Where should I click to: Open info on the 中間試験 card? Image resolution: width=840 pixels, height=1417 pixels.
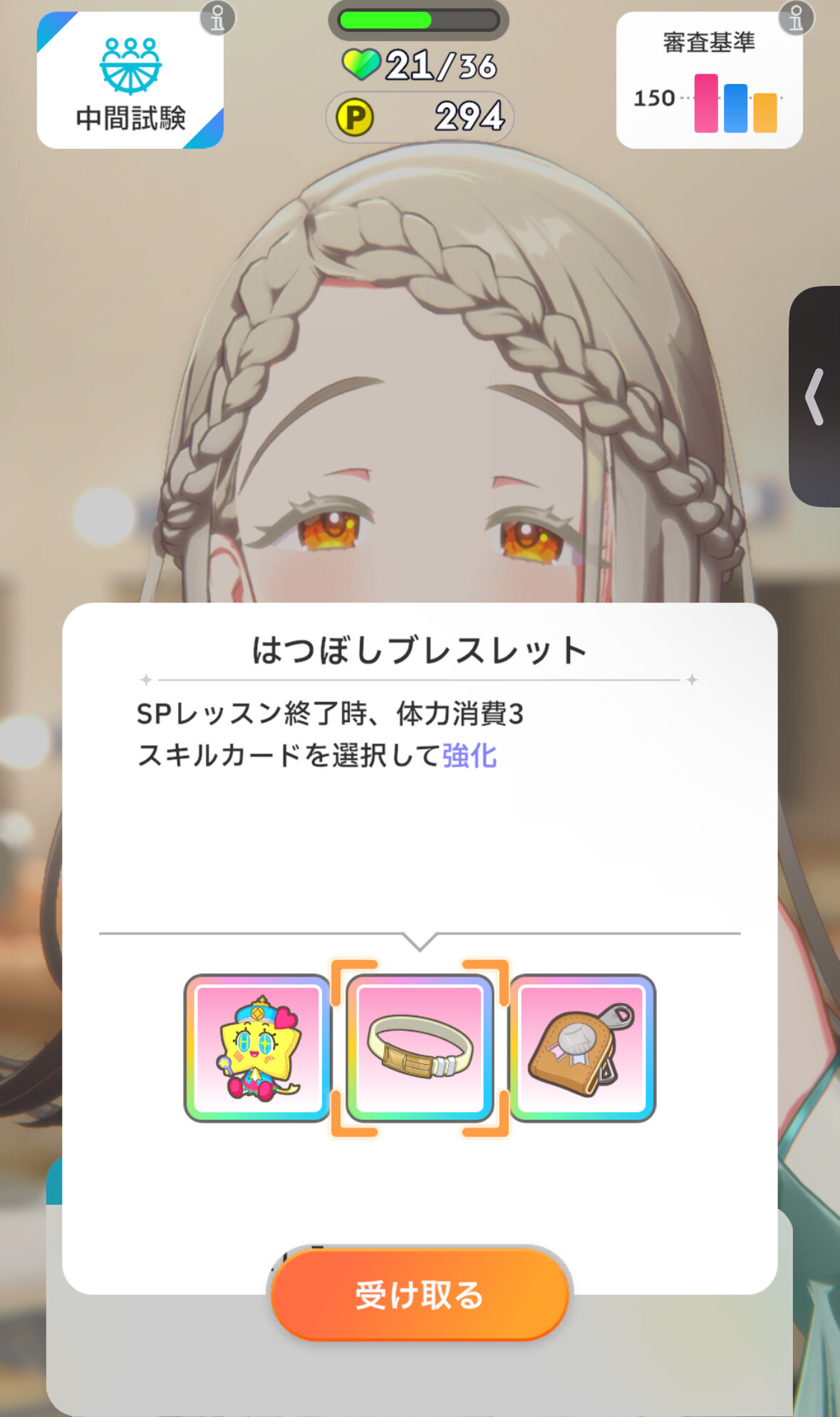(x=217, y=18)
